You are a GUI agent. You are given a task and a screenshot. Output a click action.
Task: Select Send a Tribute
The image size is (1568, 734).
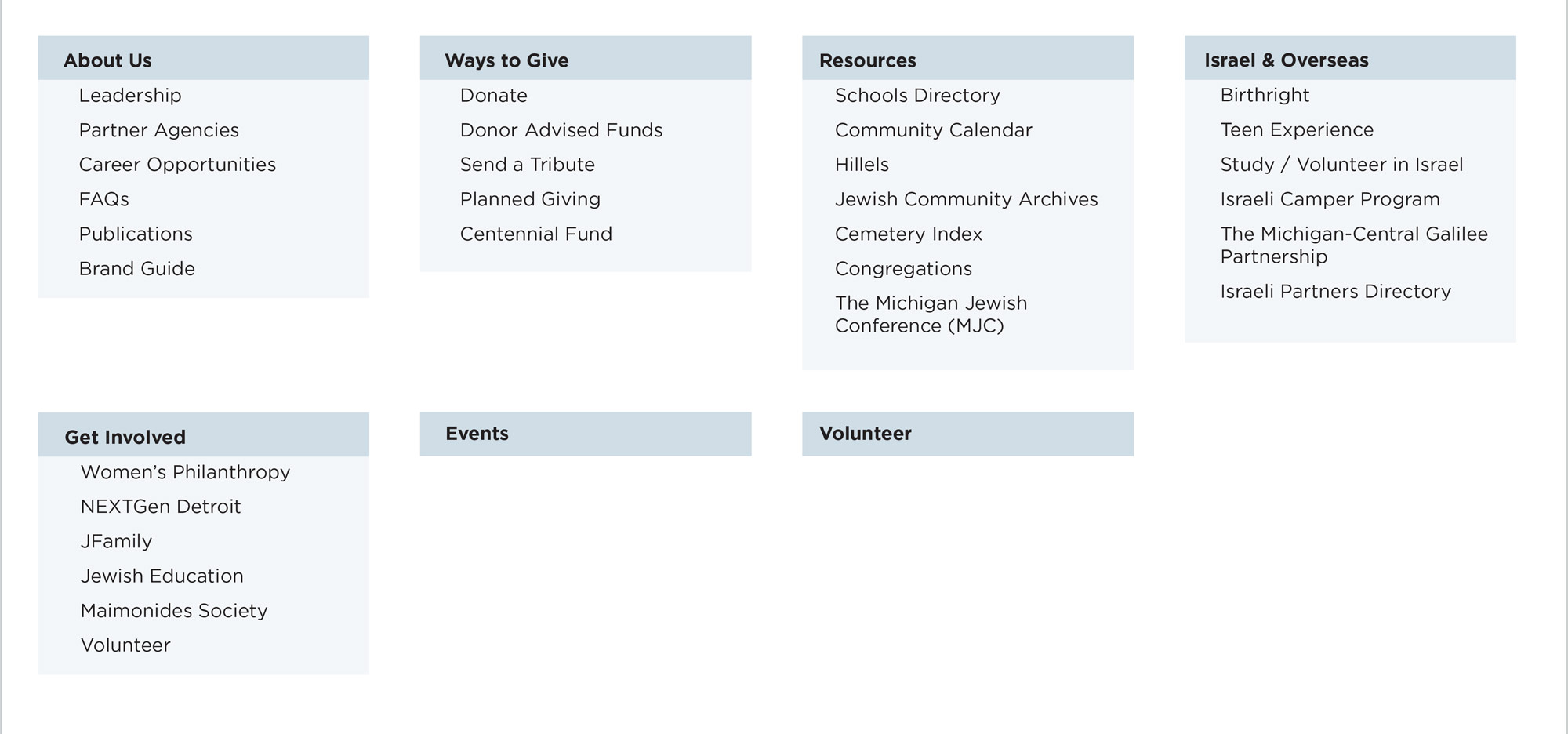(527, 165)
